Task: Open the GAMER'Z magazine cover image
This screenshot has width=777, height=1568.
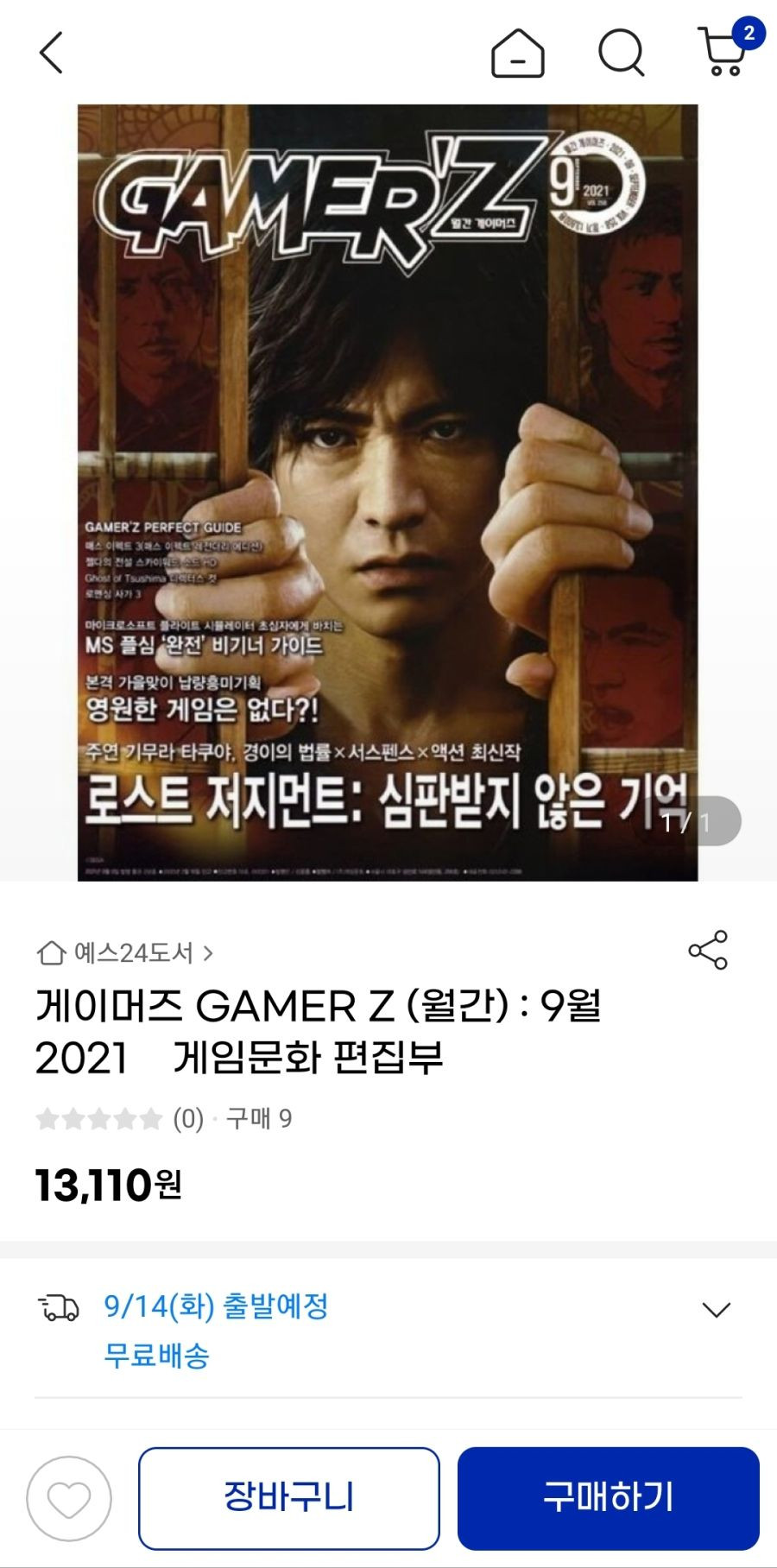Action: tap(388, 492)
